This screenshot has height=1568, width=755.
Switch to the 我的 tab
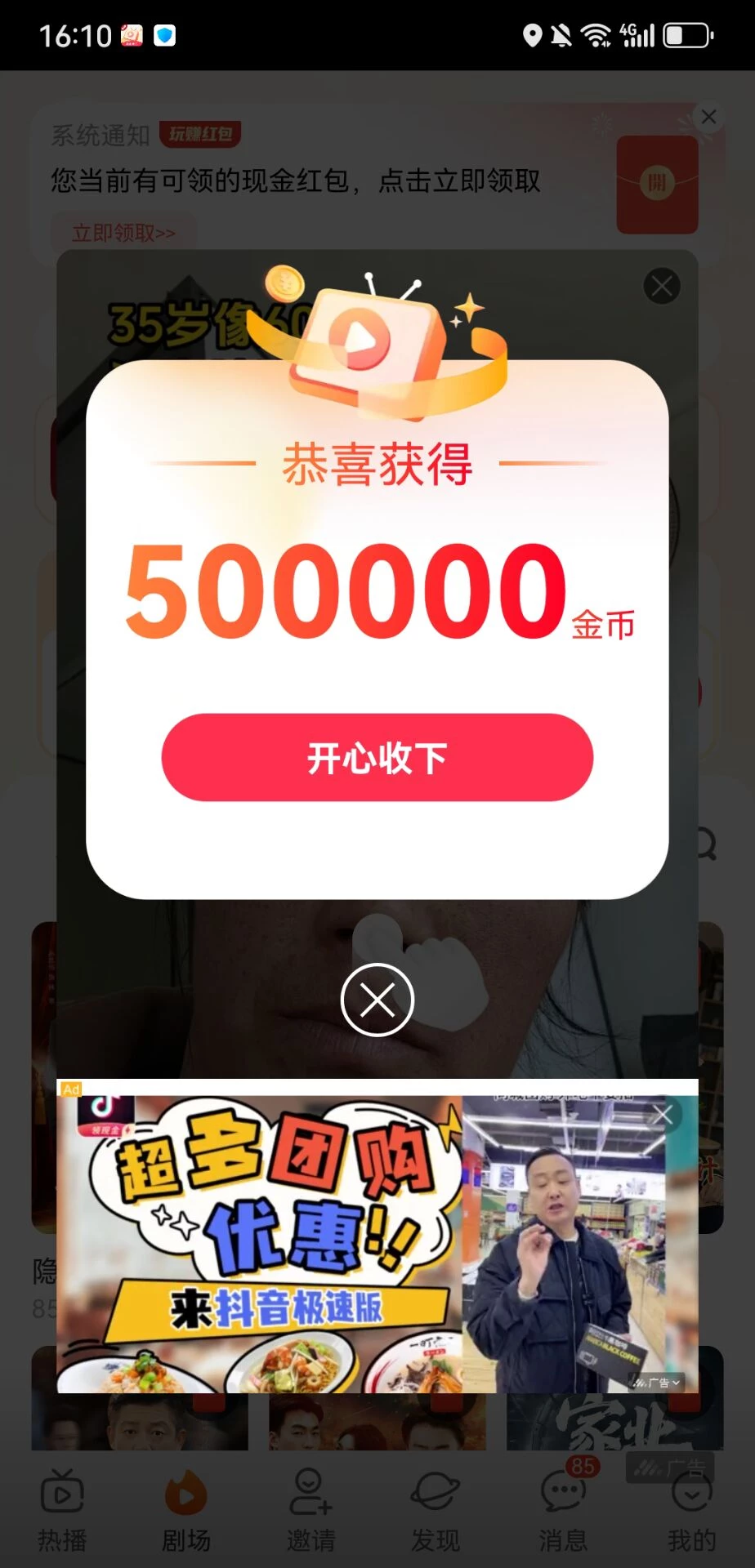pos(691,1511)
